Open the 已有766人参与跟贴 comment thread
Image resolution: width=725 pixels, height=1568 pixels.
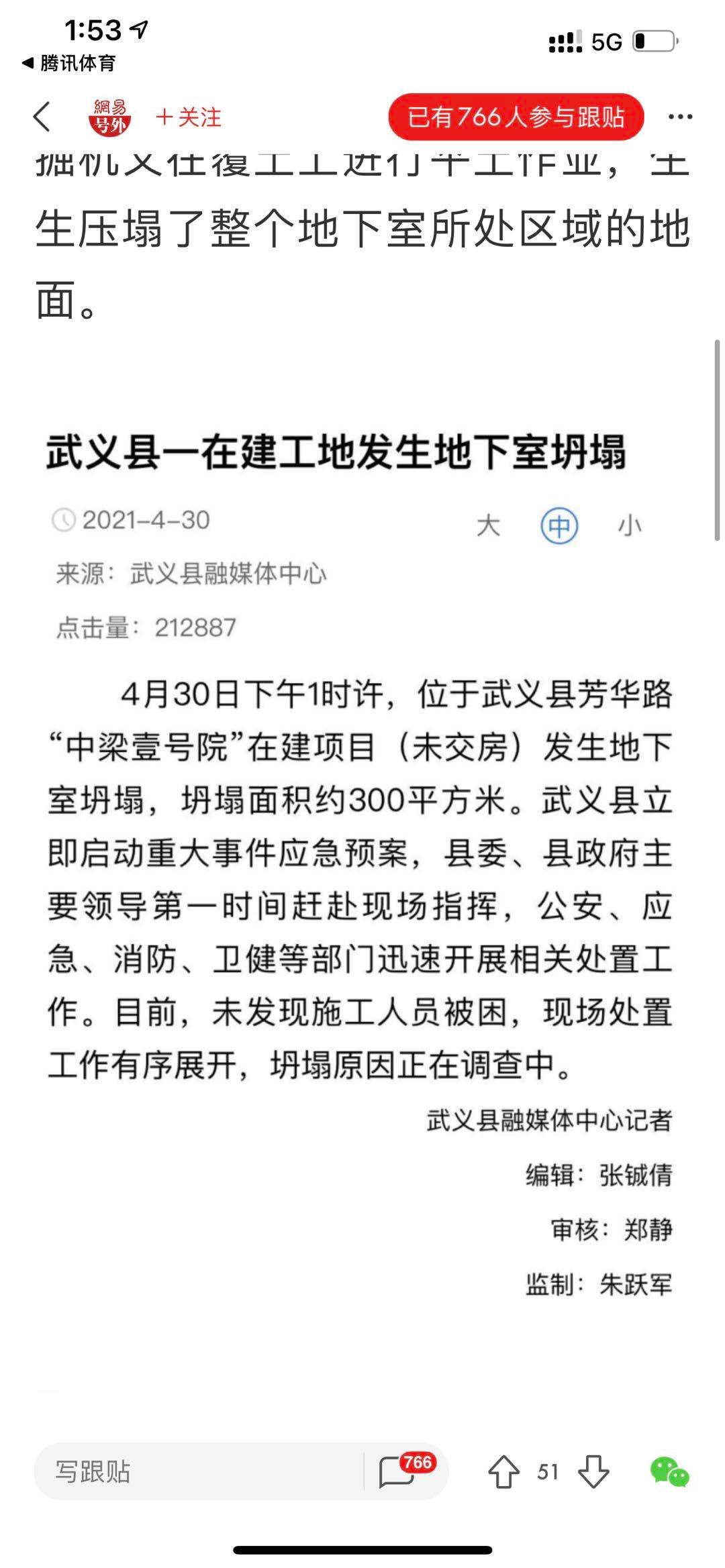(516, 117)
